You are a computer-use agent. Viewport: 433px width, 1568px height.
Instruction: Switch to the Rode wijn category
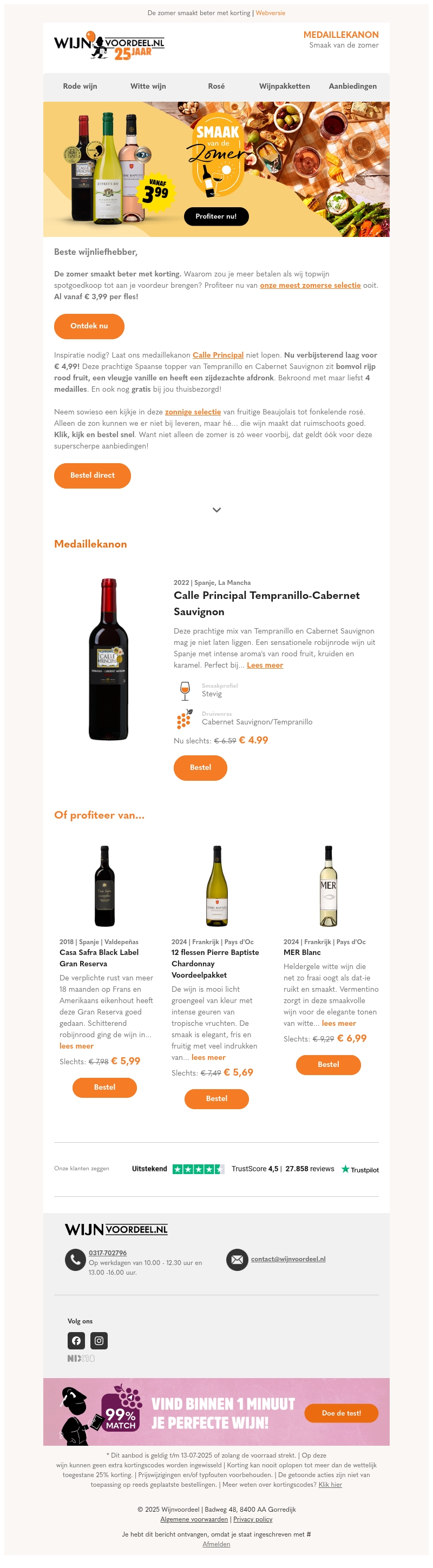pos(80,87)
